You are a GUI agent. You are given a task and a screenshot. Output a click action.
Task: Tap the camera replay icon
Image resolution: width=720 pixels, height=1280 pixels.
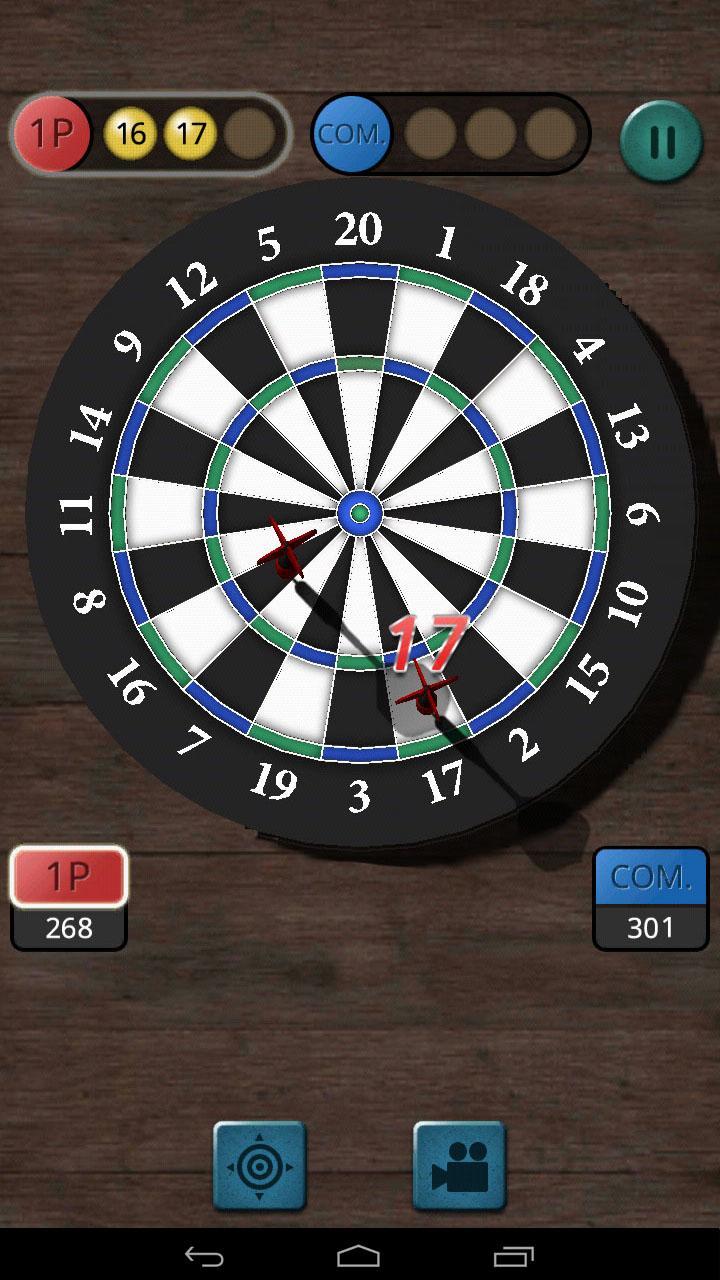click(x=459, y=1166)
